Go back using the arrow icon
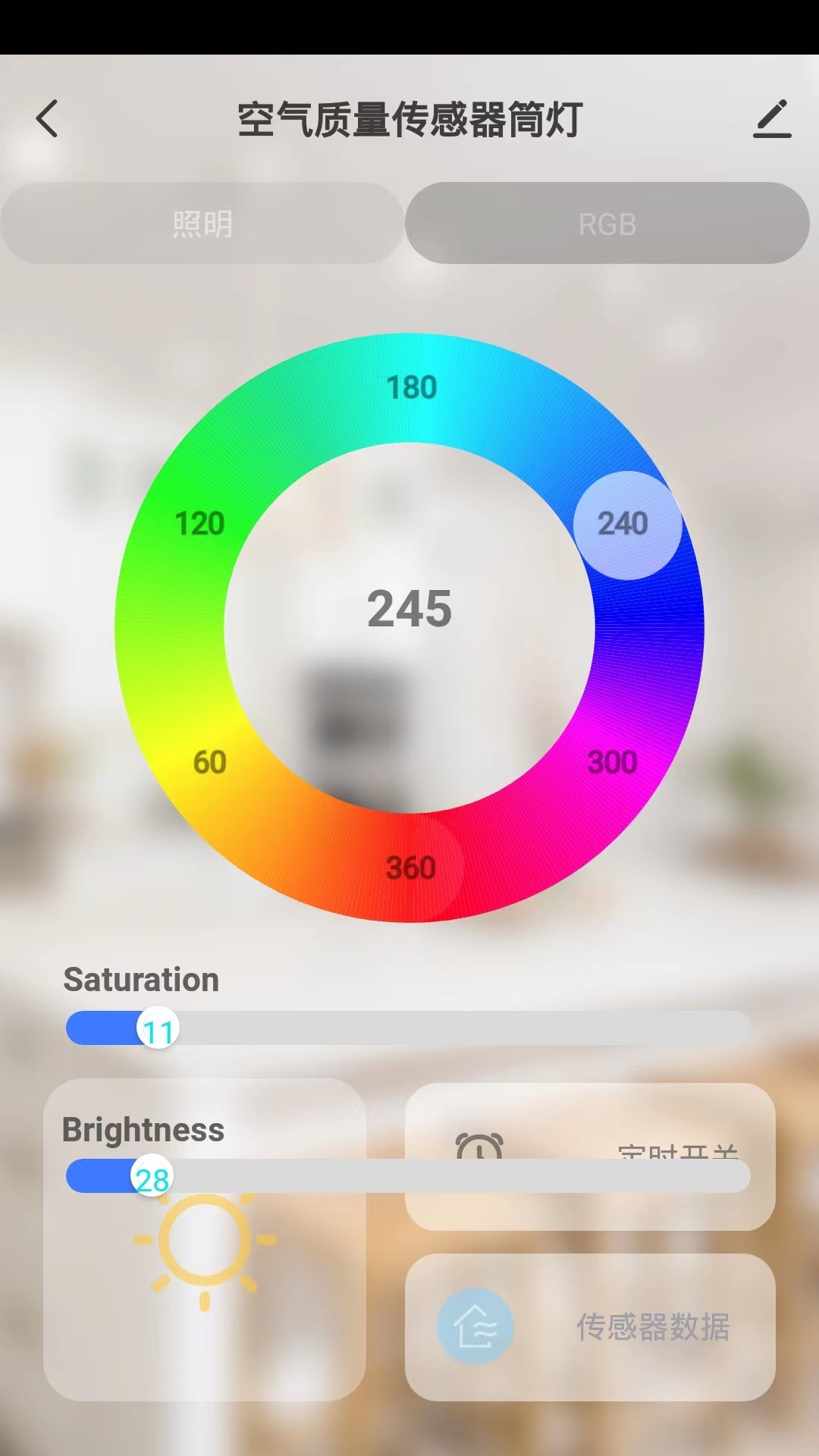Screen dimensions: 819x1456 tap(47, 119)
